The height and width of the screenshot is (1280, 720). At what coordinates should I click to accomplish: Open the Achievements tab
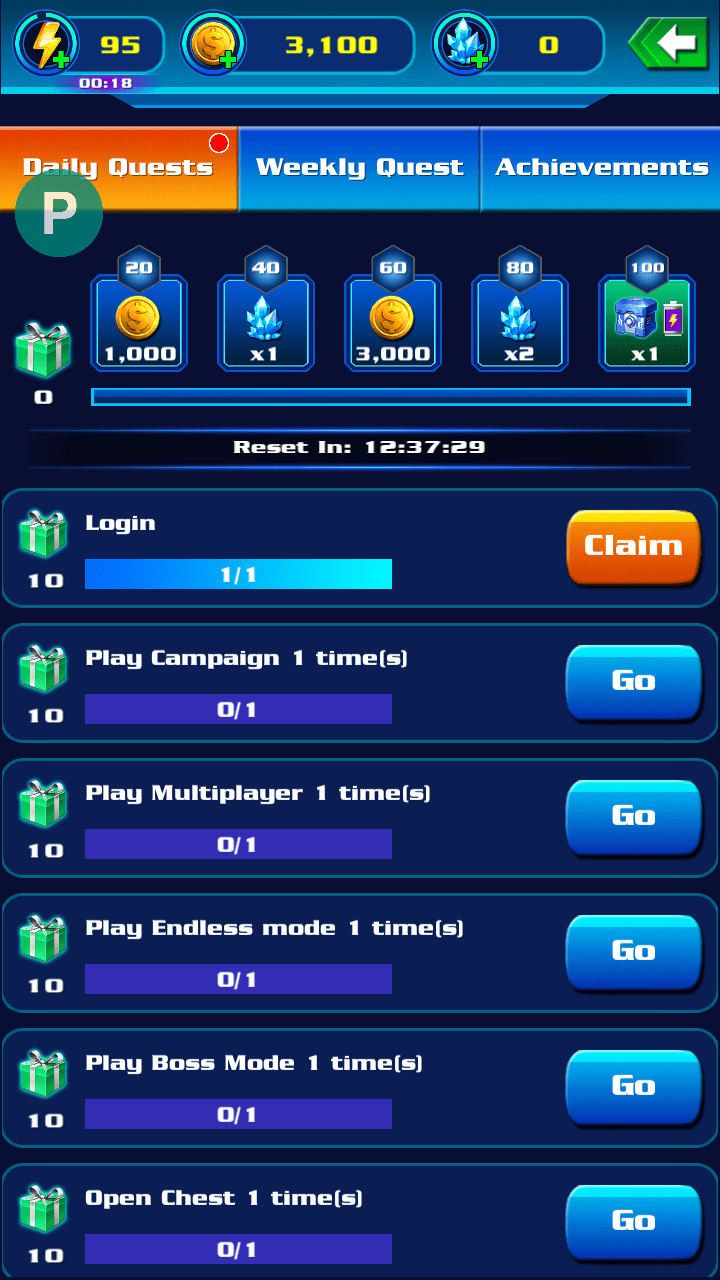[x=601, y=168]
